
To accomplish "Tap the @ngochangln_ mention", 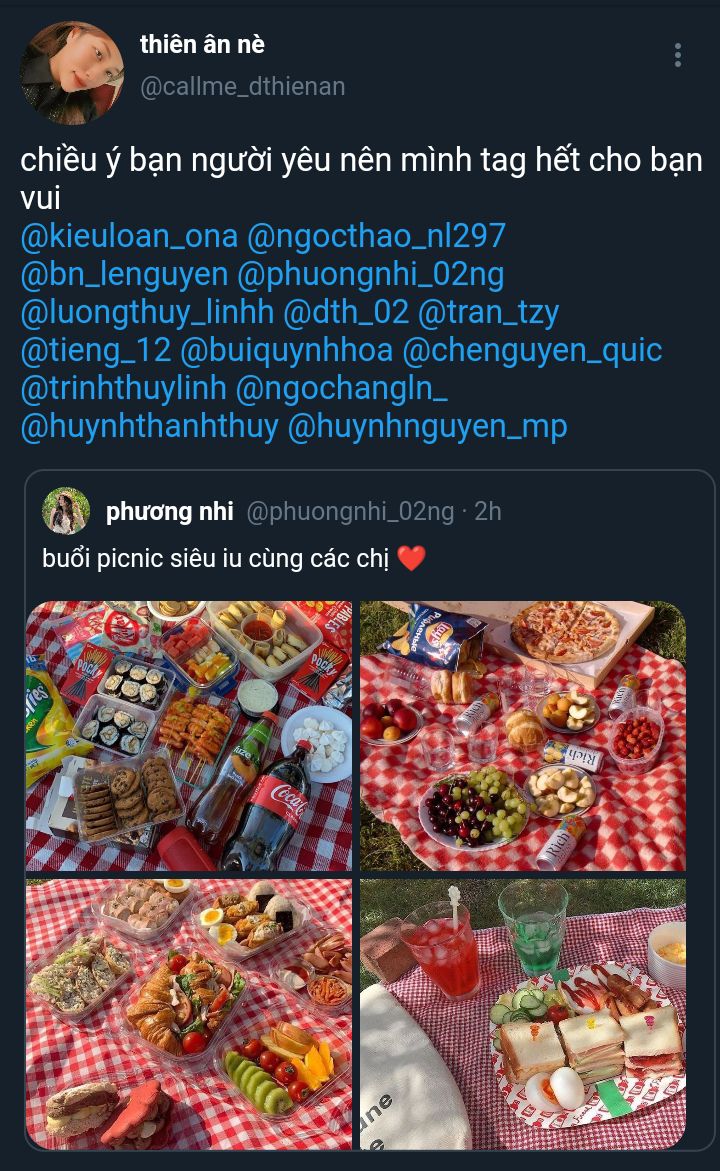I will [x=341, y=388].
